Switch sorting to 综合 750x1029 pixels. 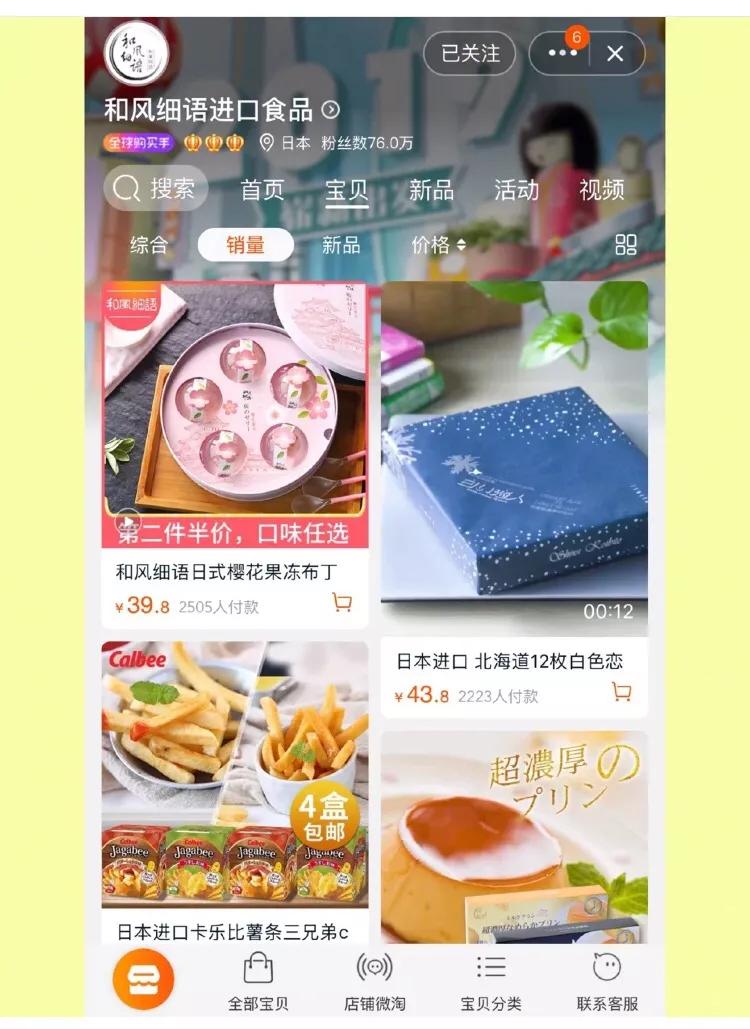coord(150,244)
